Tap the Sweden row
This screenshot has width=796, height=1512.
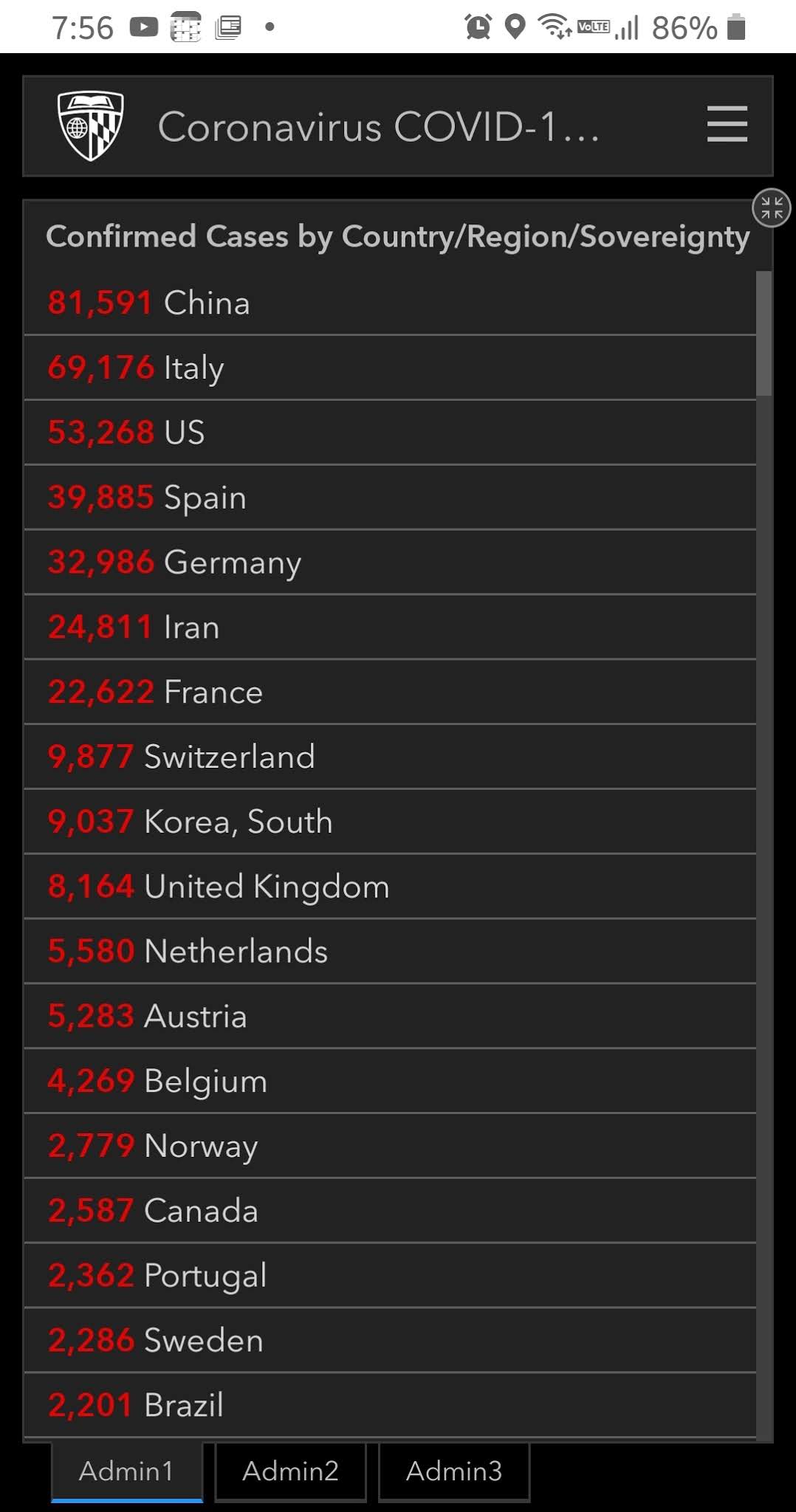pos(390,1341)
